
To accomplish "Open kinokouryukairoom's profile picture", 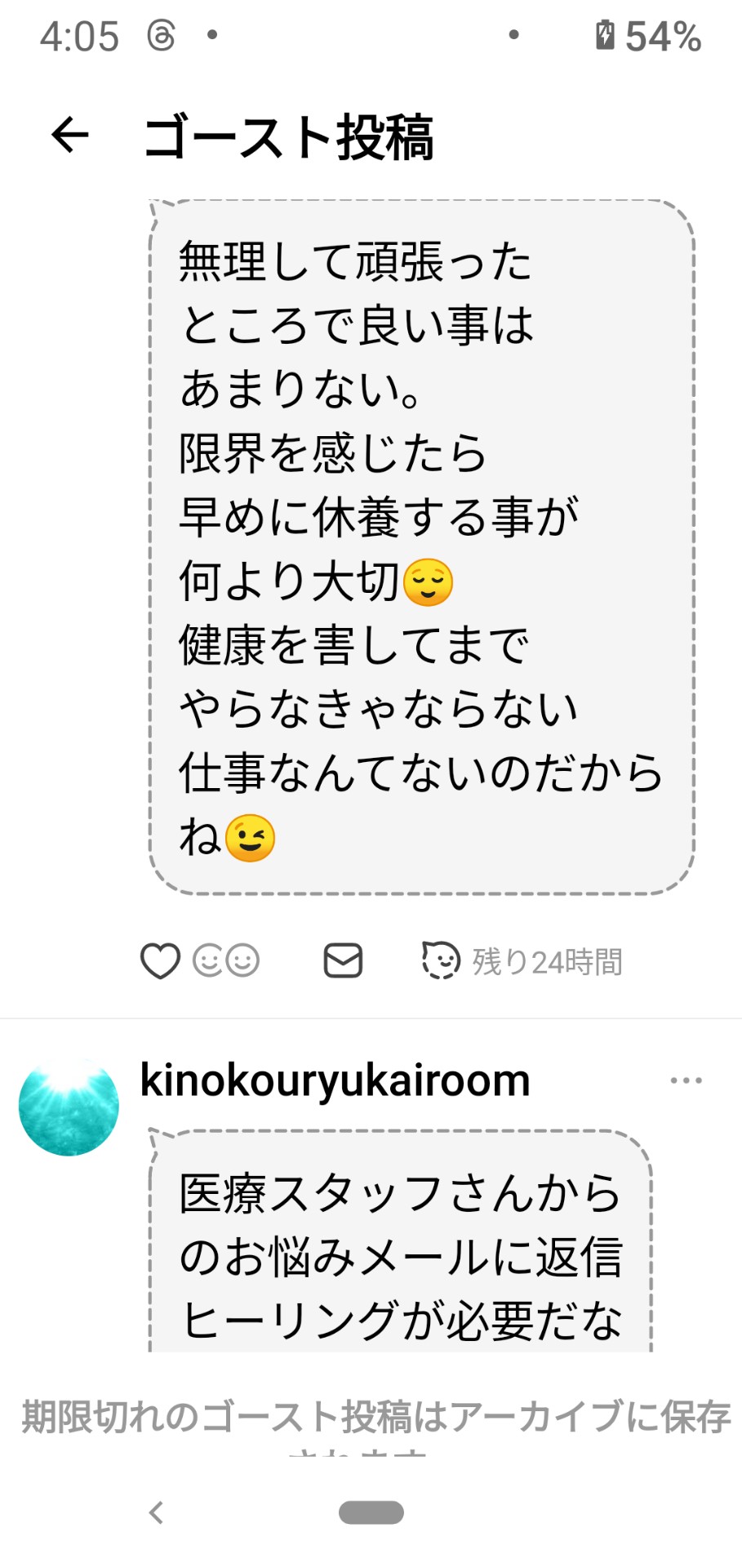I will click(69, 1107).
